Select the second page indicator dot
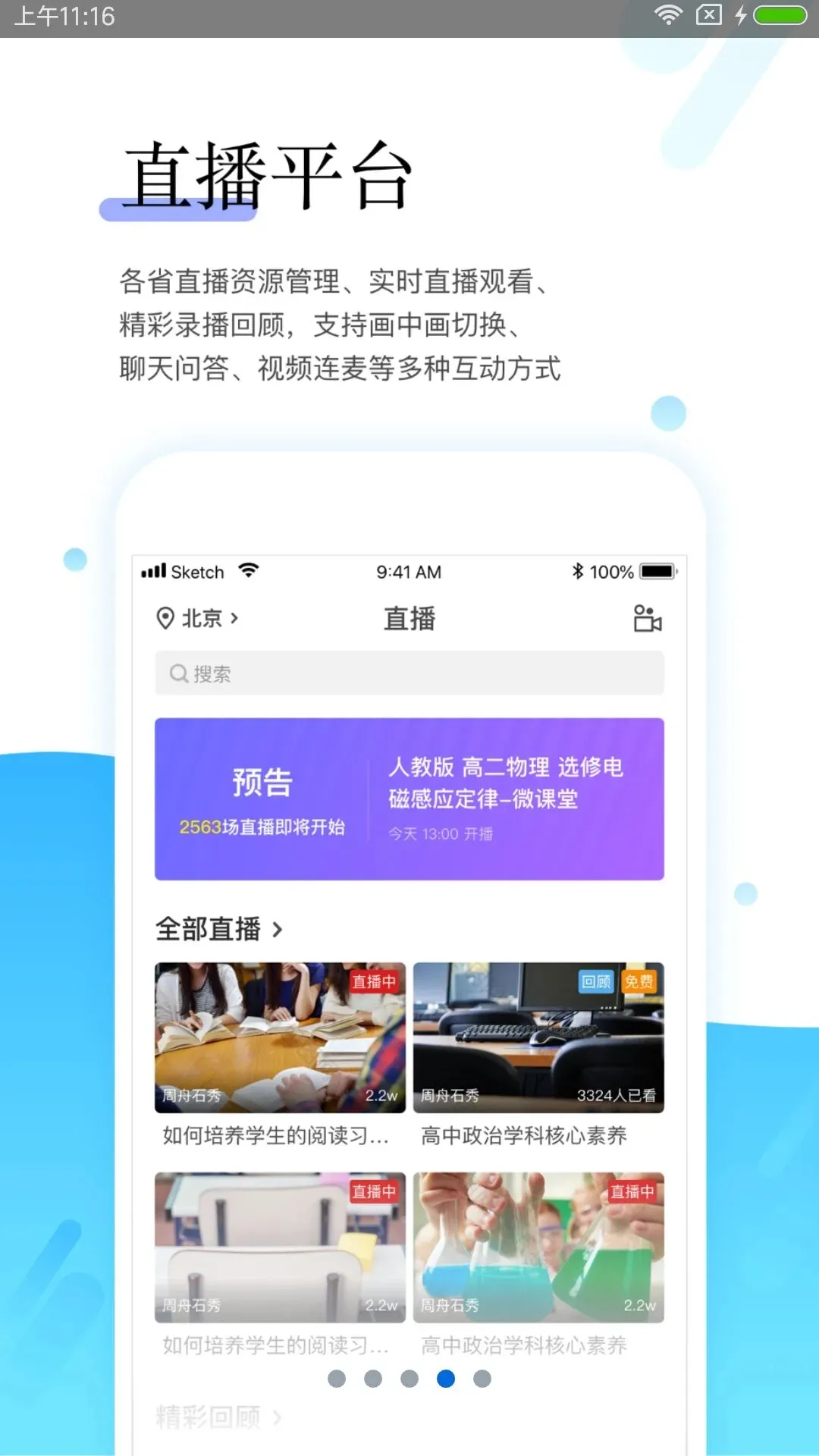819x1456 pixels. tap(373, 1379)
